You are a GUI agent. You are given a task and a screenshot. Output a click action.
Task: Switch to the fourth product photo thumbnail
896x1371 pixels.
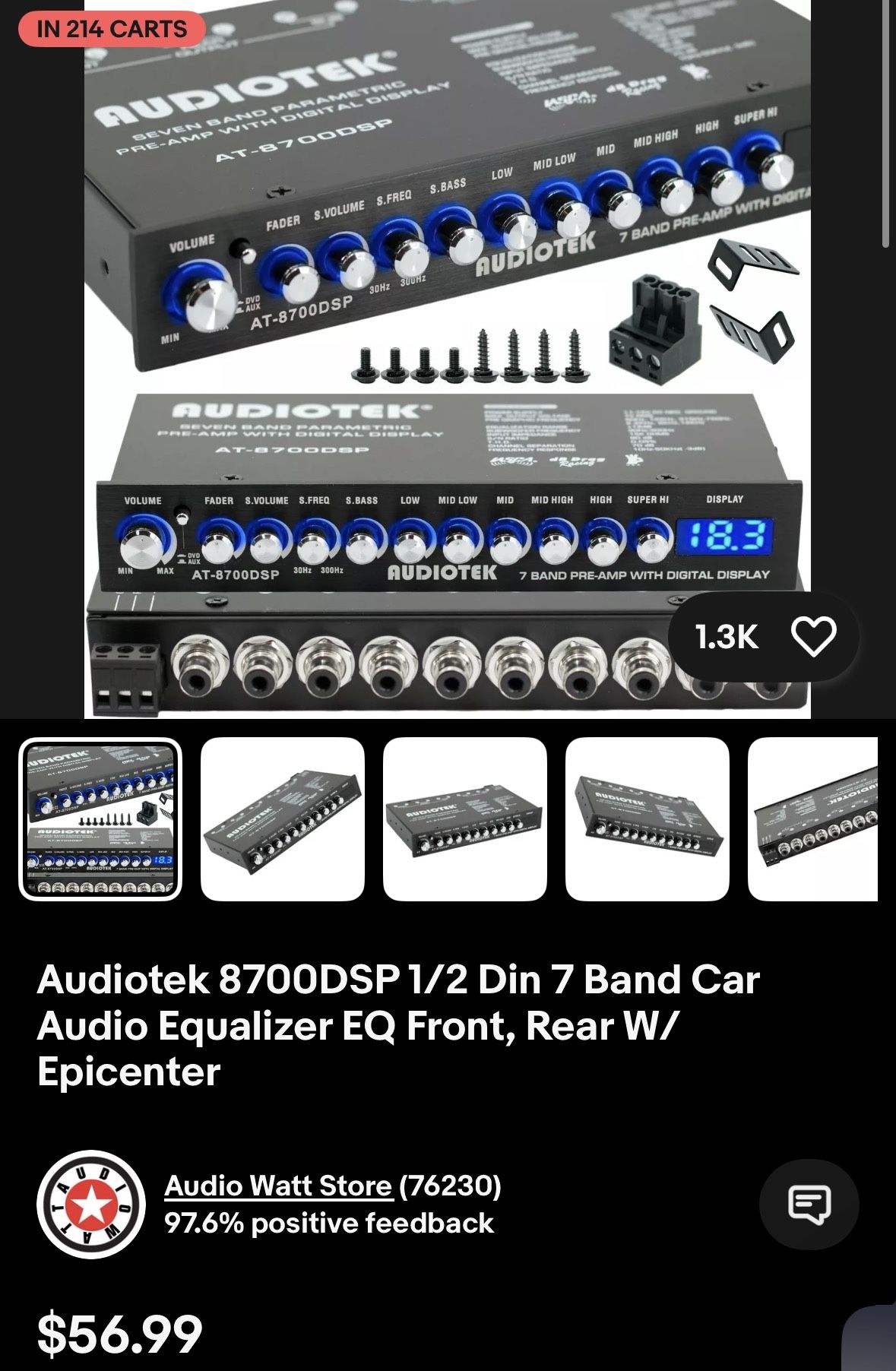(x=647, y=818)
